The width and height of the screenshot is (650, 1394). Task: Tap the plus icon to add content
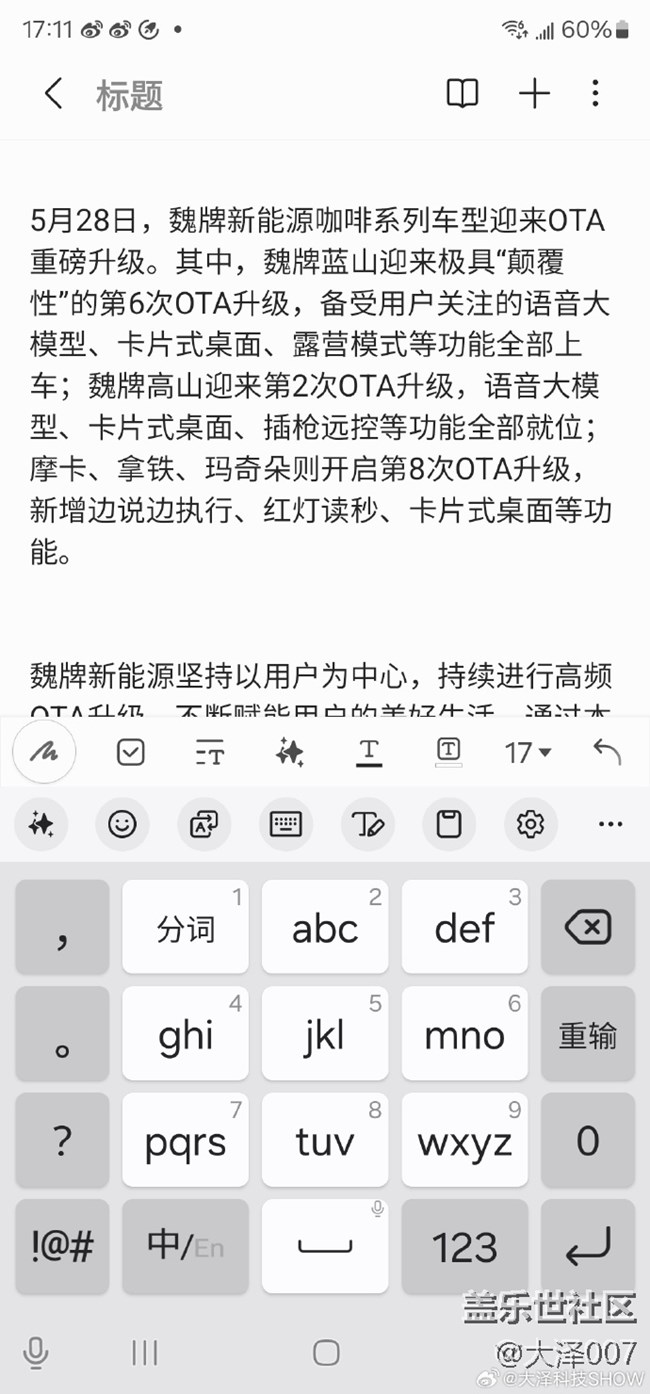point(534,94)
